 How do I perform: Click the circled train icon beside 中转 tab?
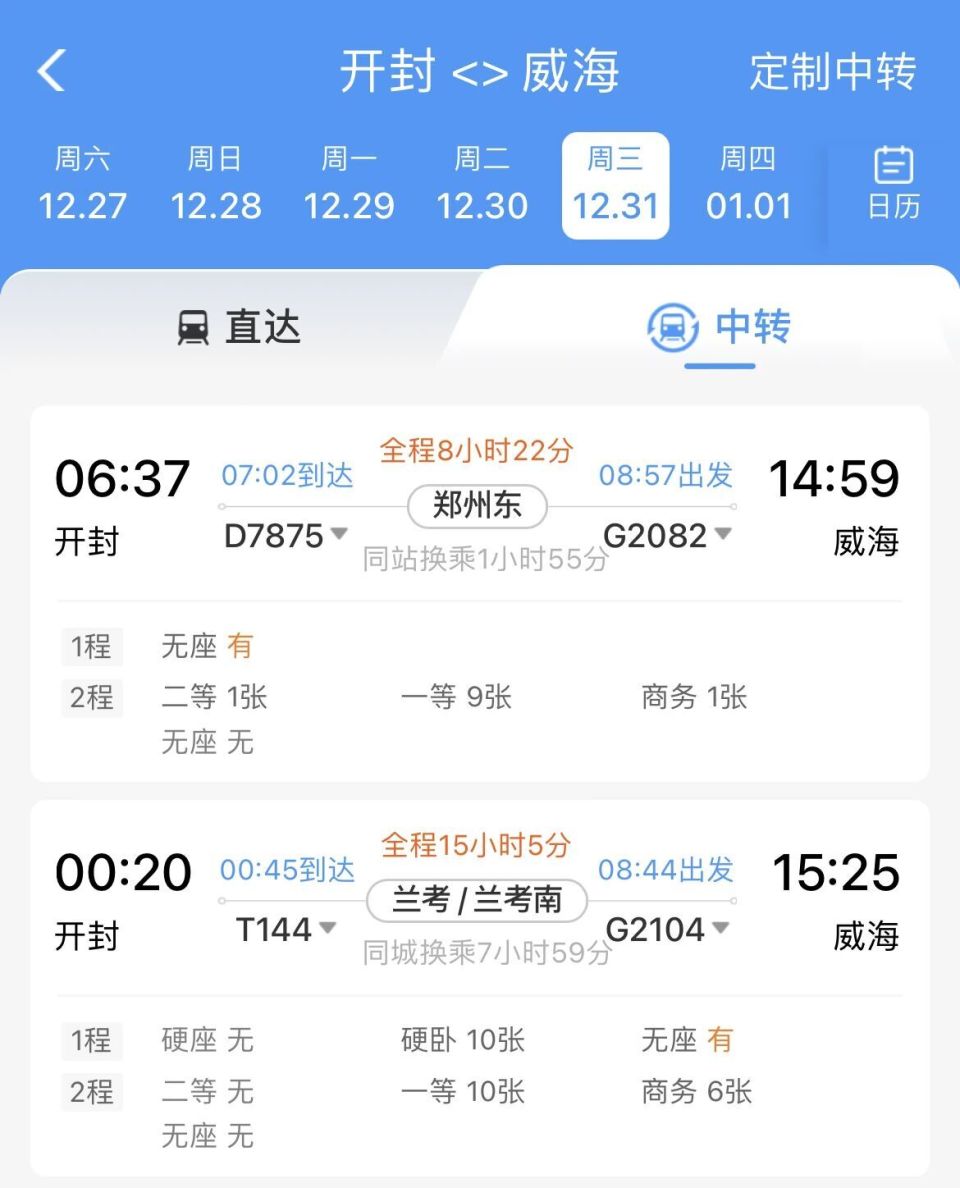[671, 328]
